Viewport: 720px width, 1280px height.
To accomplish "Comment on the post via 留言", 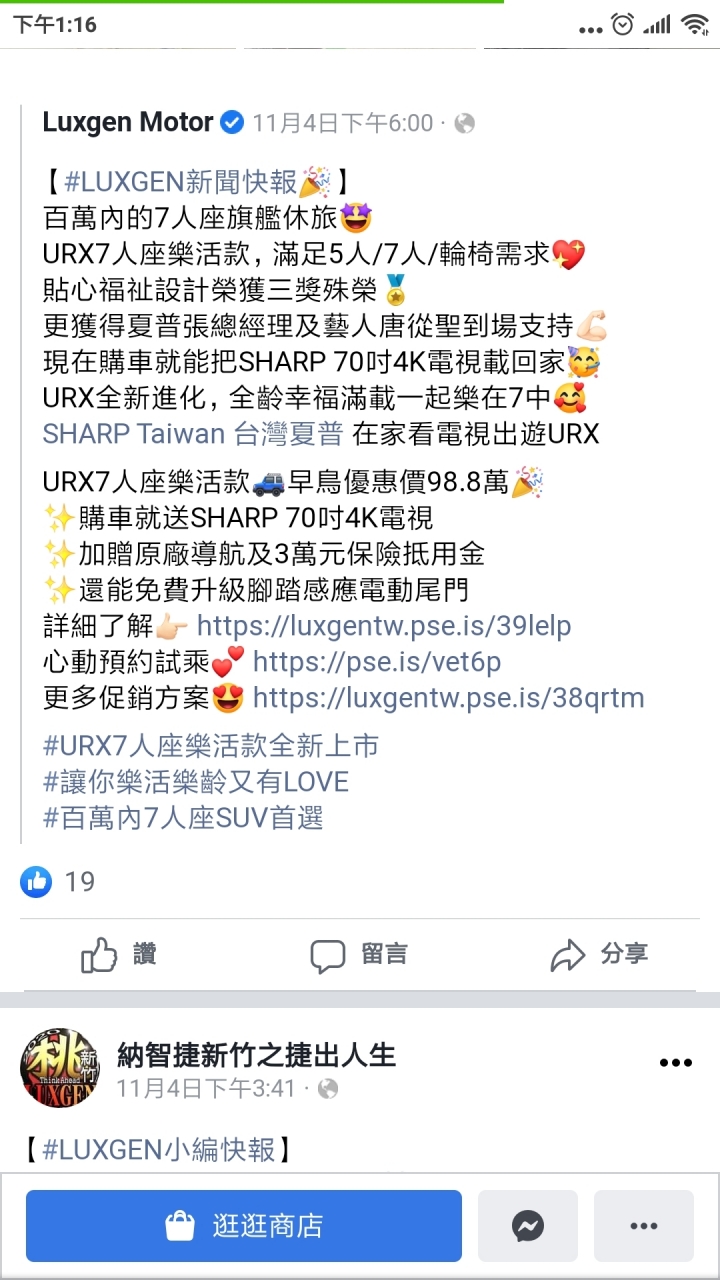I will pos(359,955).
